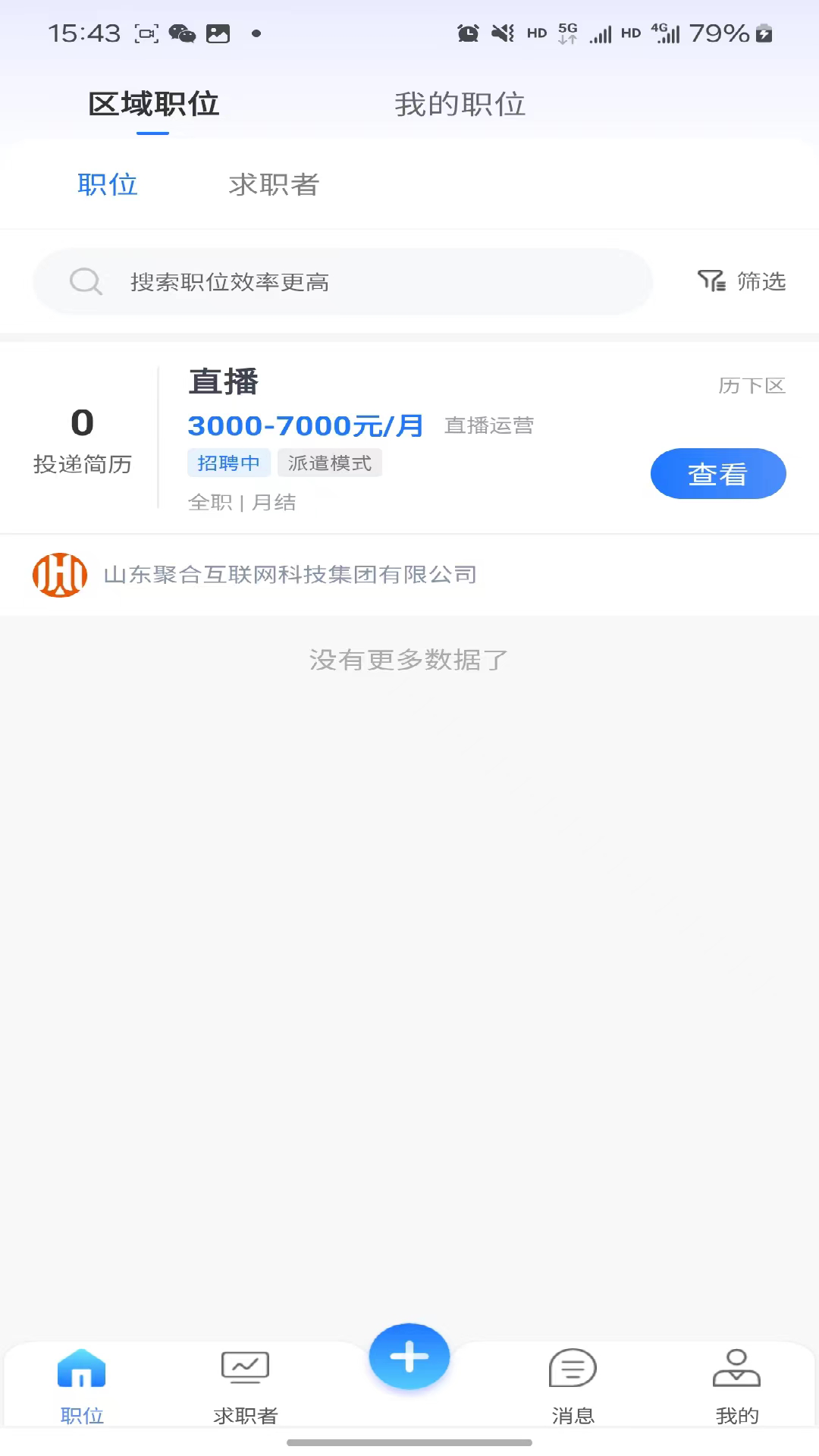Click the magnifying glass search icon
819x1456 pixels.
tap(86, 281)
